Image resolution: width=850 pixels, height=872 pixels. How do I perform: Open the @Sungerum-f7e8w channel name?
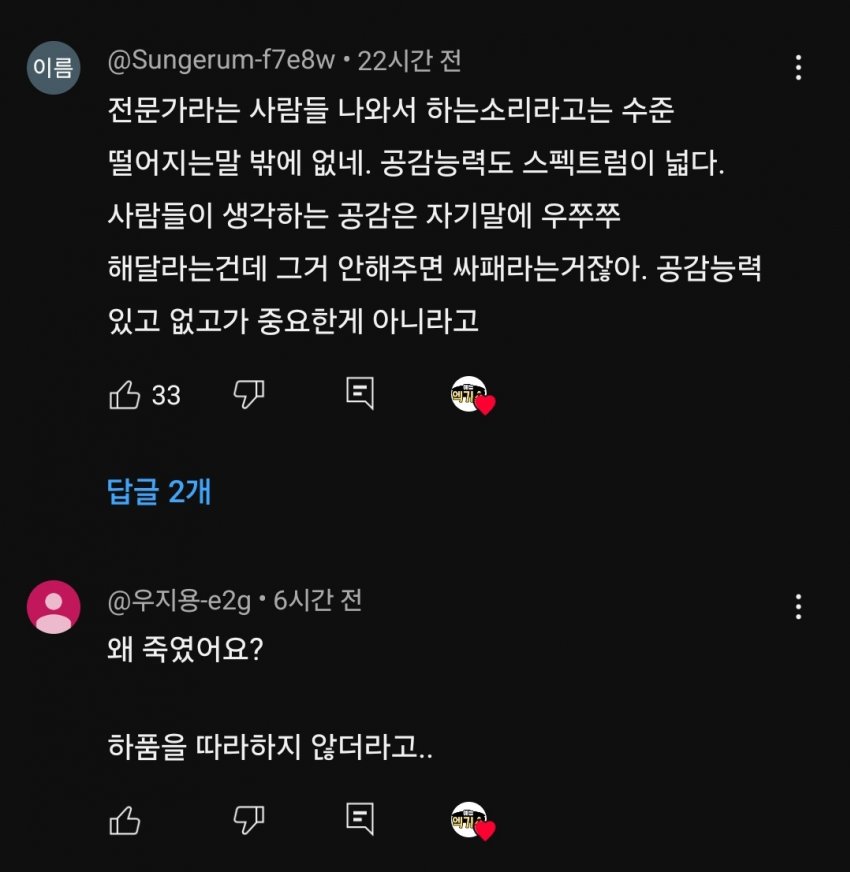click(x=221, y=61)
